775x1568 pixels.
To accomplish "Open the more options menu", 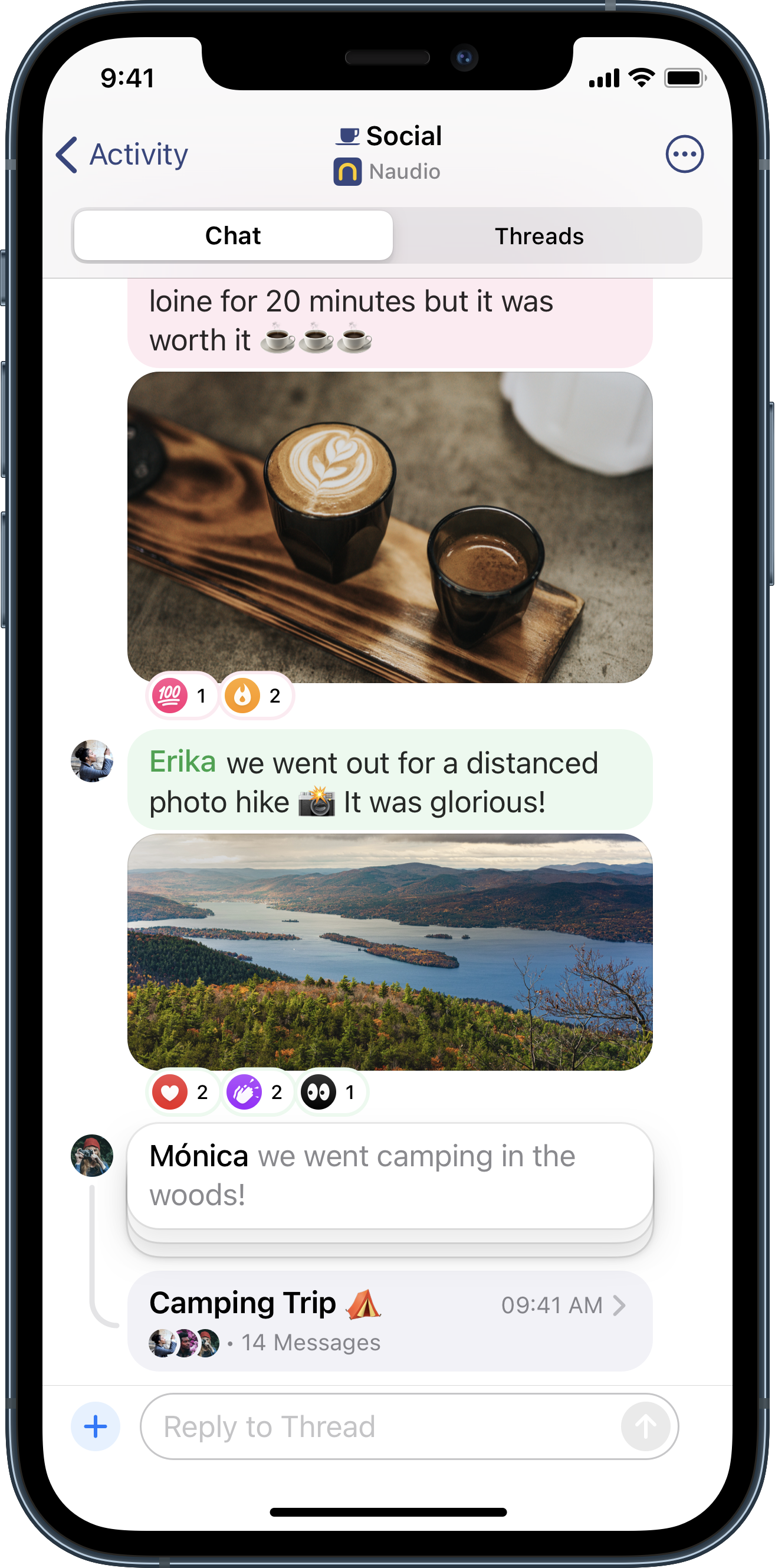I will (x=684, y=155).
